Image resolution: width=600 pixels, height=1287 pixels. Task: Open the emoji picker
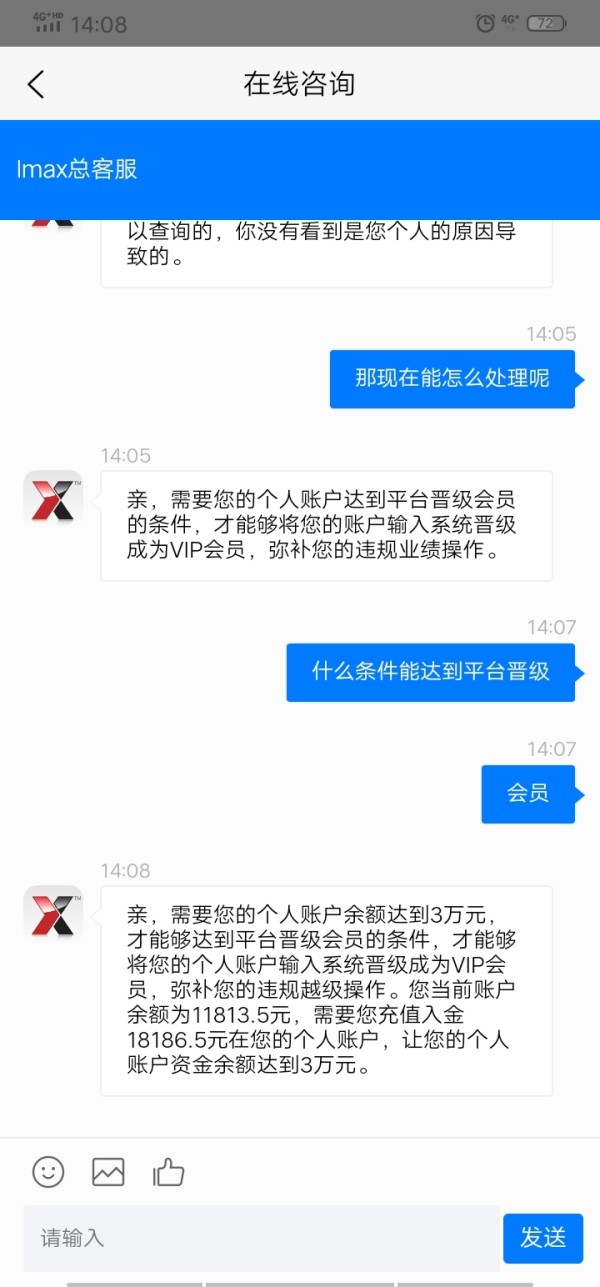48,1171
